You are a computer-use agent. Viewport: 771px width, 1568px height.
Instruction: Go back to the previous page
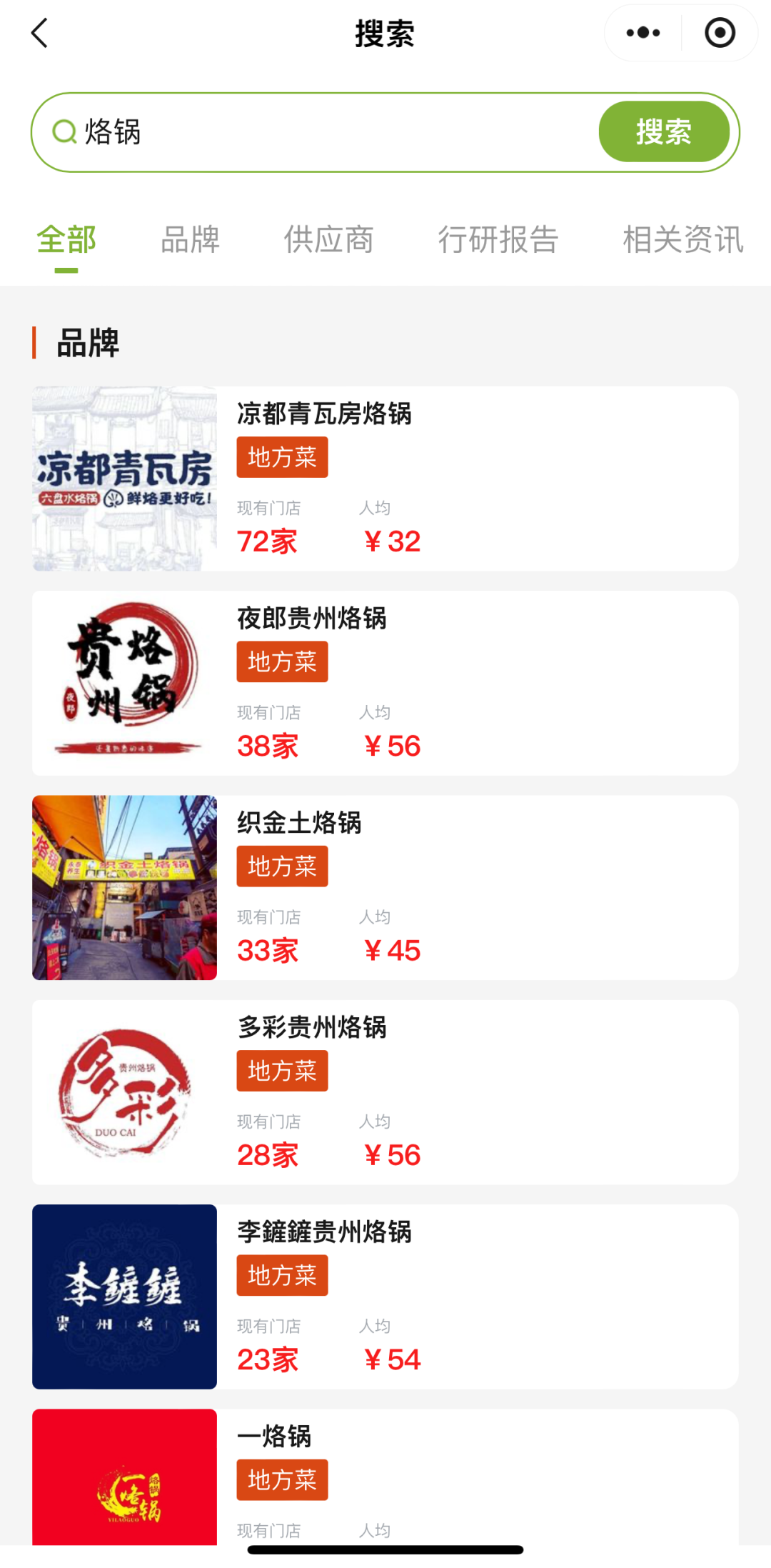coord(40,34)
